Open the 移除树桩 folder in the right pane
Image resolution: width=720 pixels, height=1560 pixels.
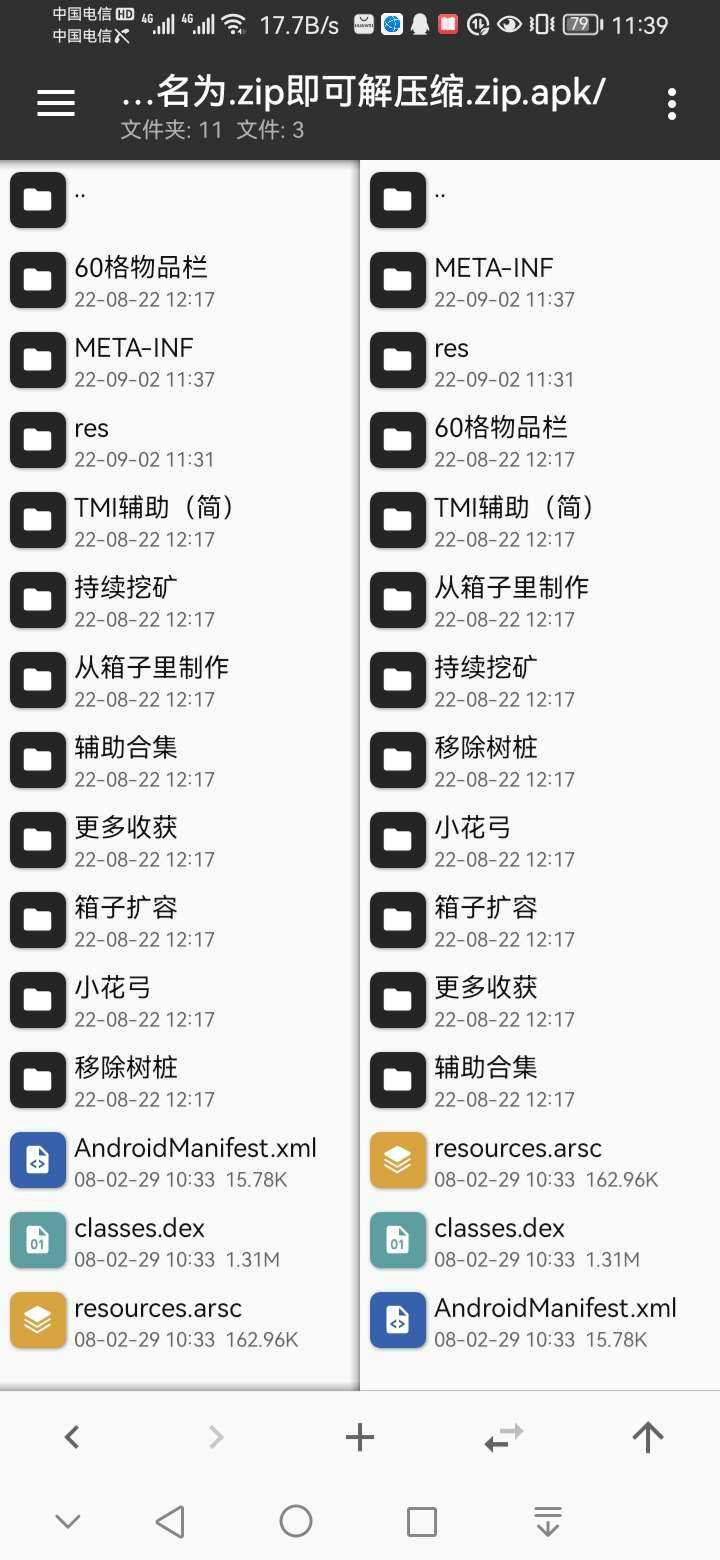click(x=540, y=760)
